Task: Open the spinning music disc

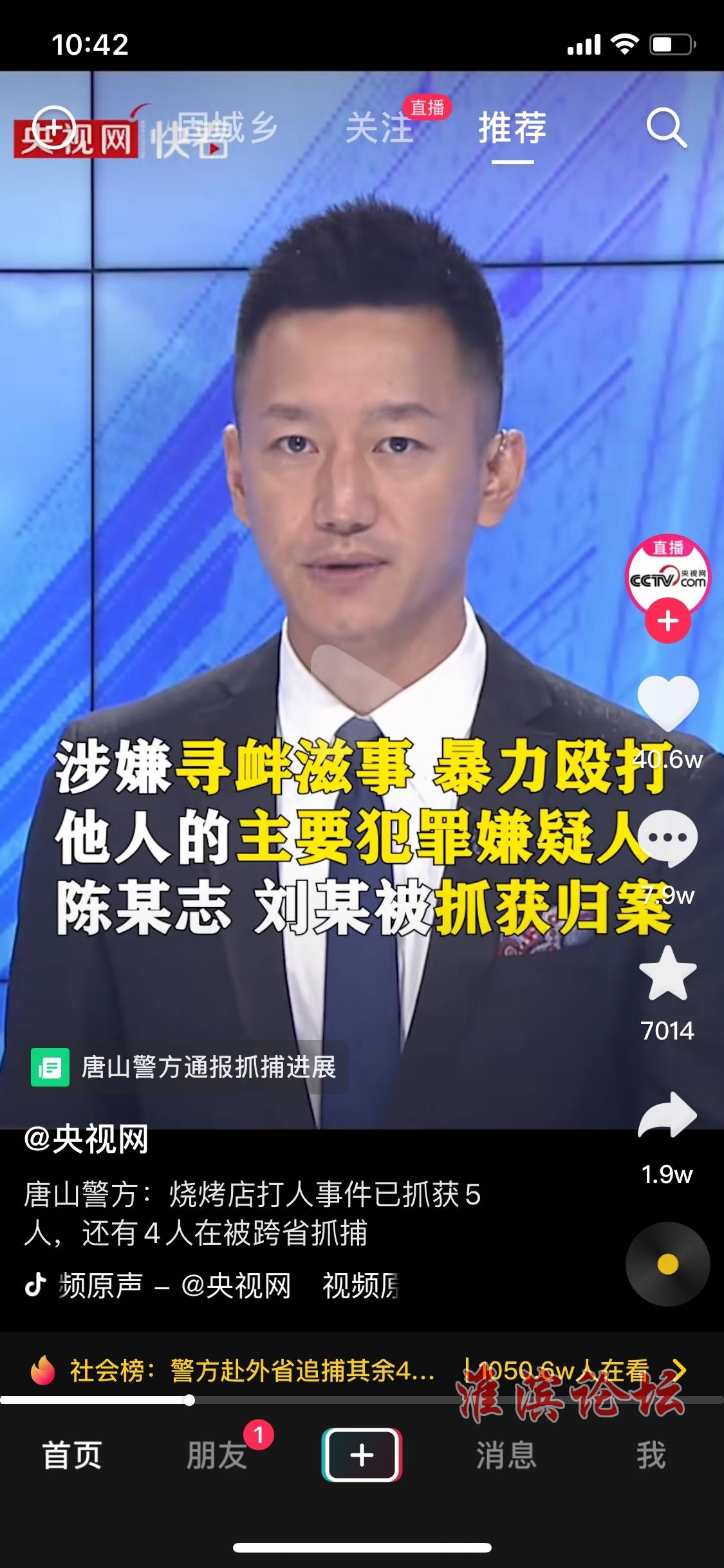Action: [x=668, y=1264]
